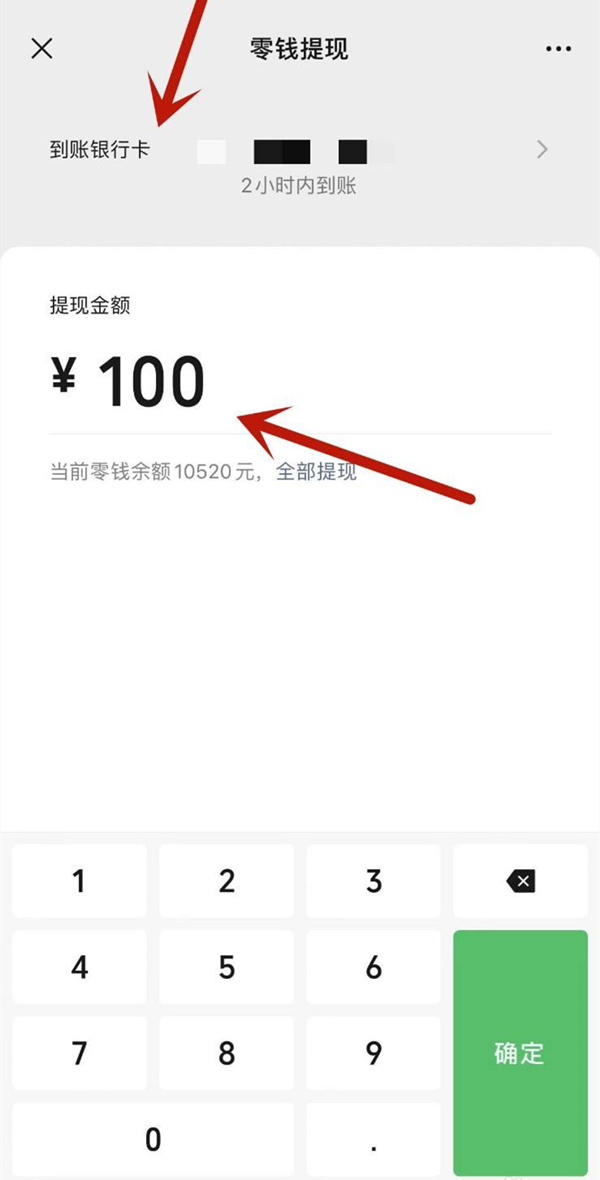Screen dimensions: 600x1180
Task: Enter digit 1 on the keypad
Action: 79,881
